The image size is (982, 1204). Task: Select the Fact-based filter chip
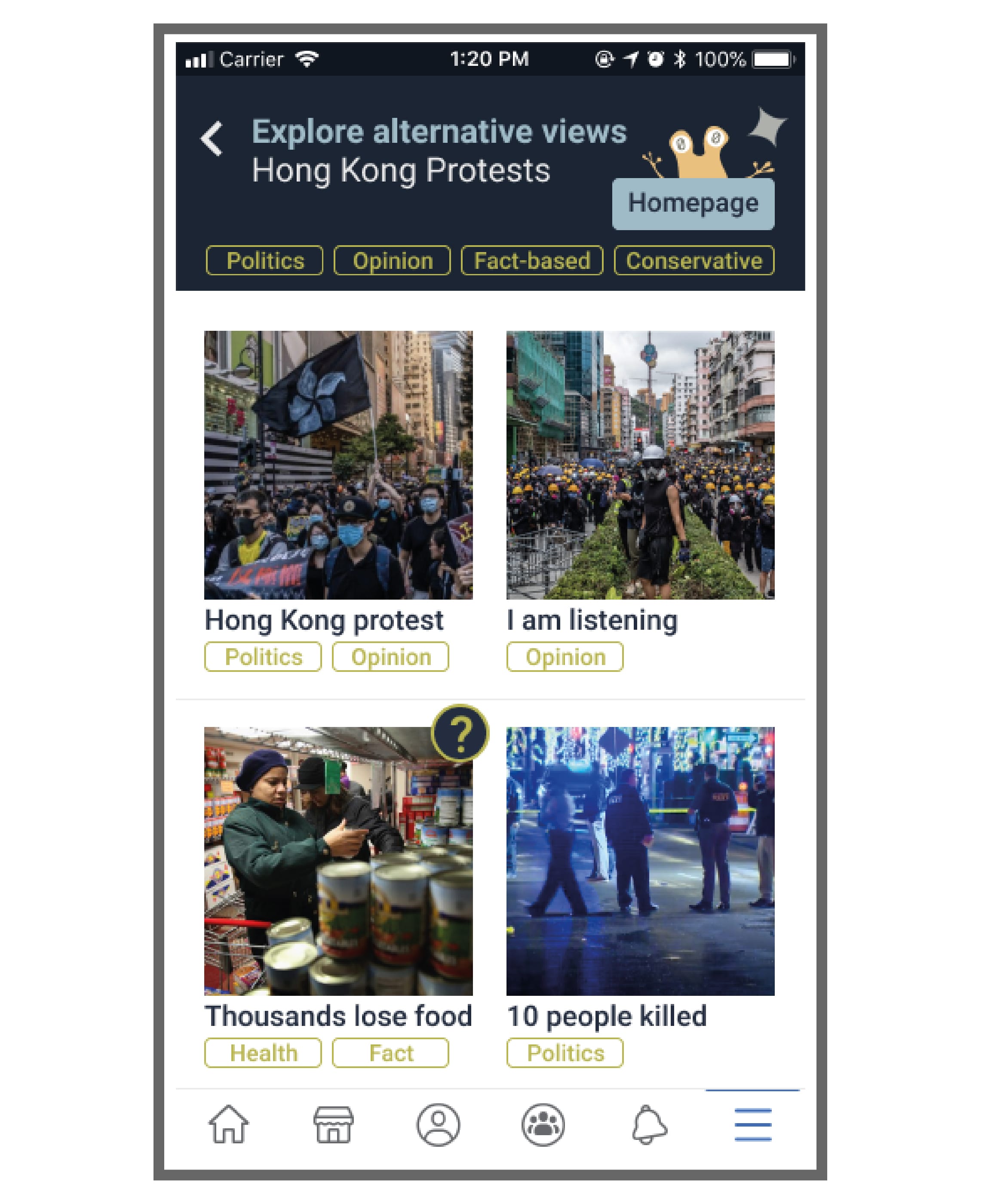coord(532,261)
